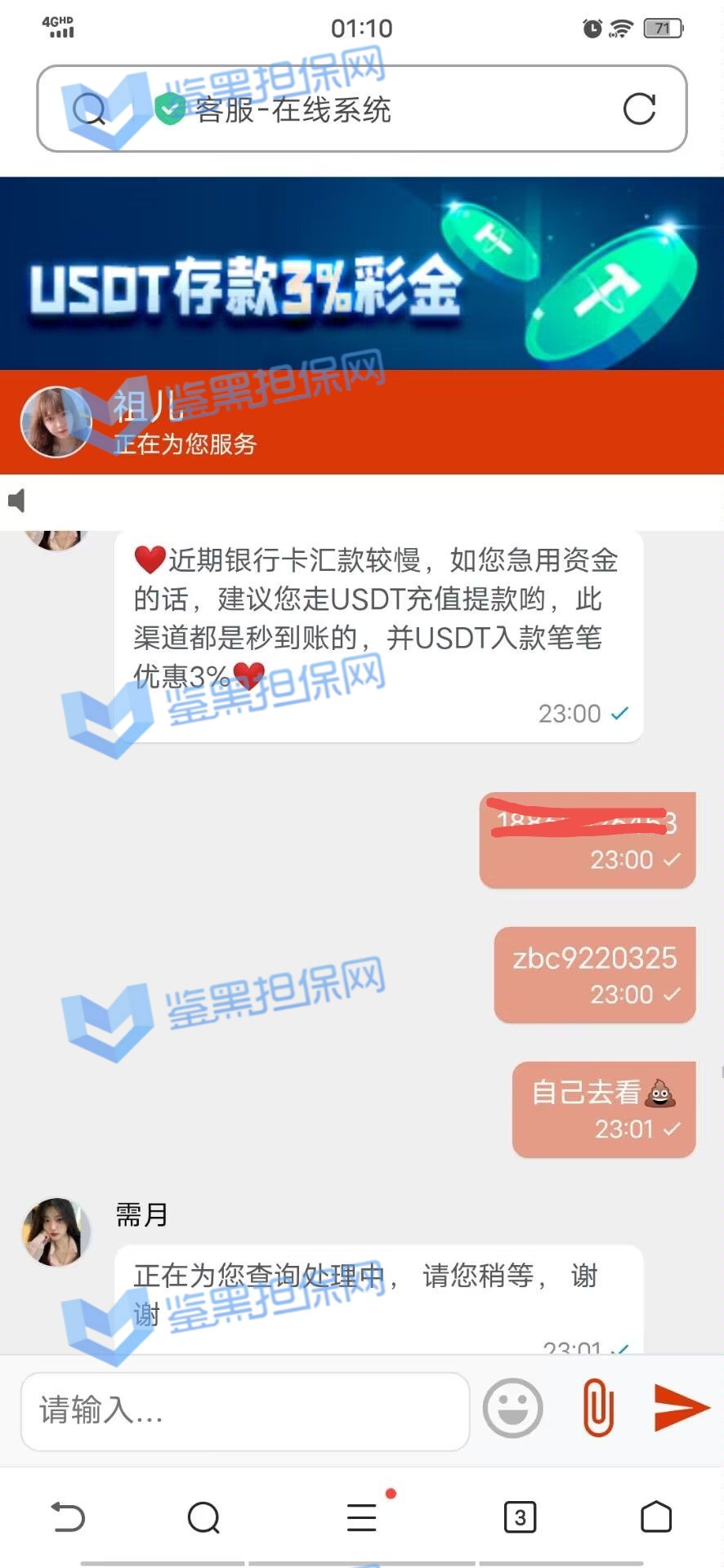Screen dimensions: 724x1568
Task: Go to the browser home page
Action: 656,1517
